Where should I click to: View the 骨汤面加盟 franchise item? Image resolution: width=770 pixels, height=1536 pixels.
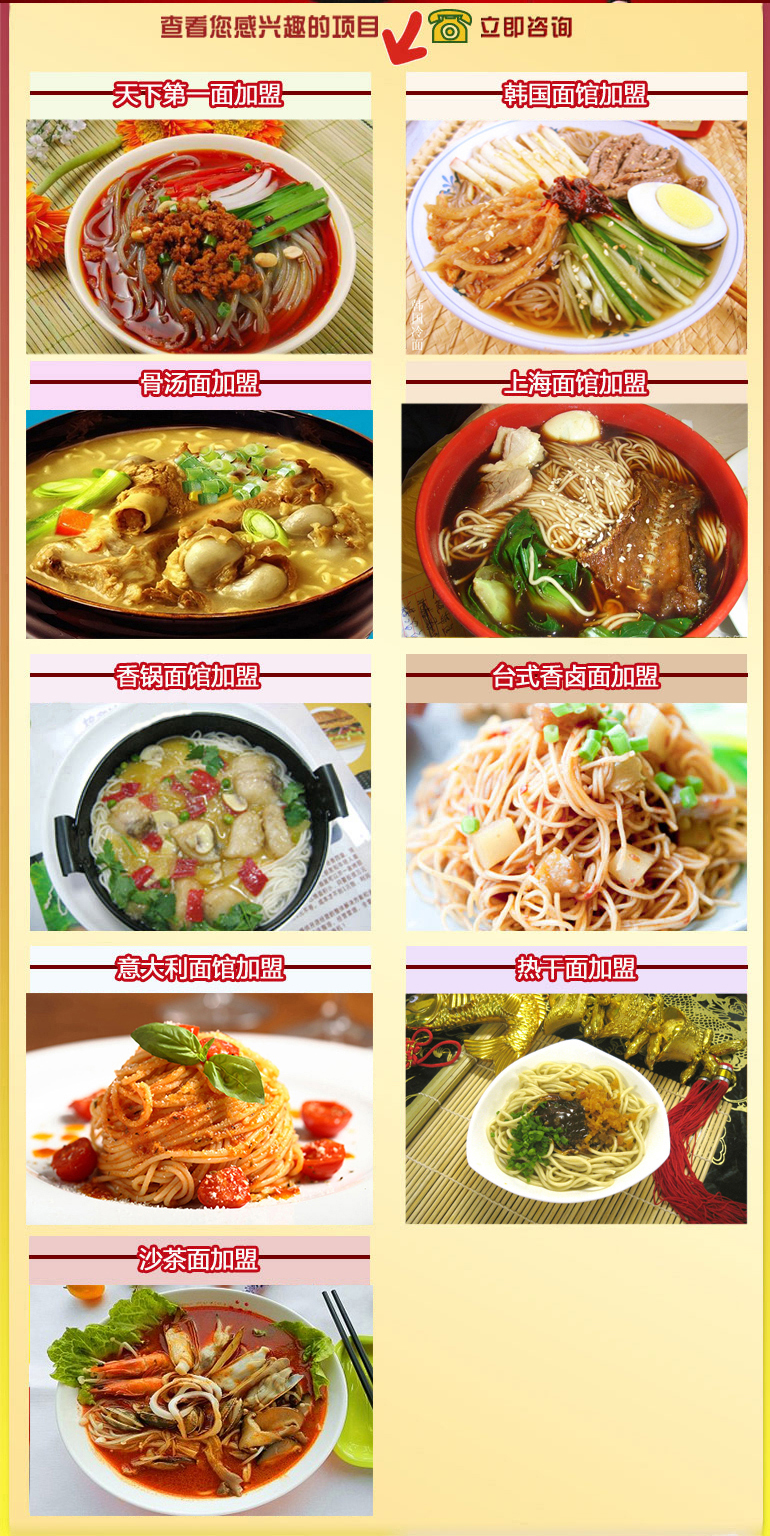[199, 523]
